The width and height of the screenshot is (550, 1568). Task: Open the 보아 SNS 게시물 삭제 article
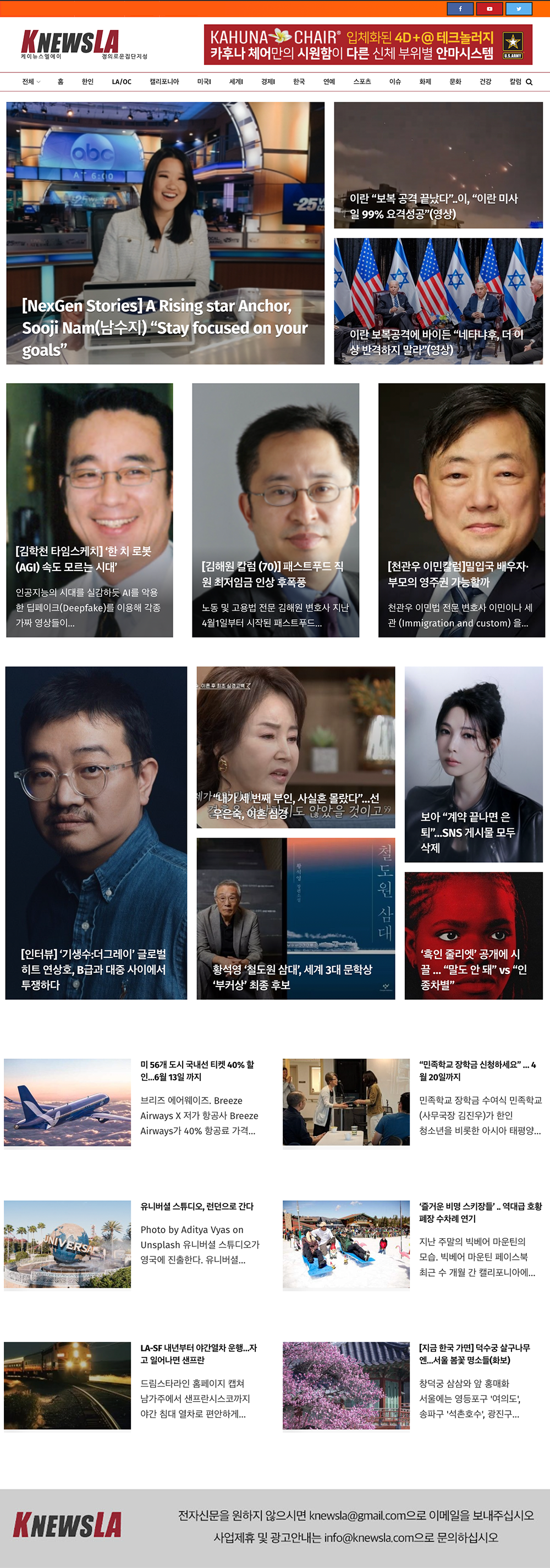coord(468,832)
